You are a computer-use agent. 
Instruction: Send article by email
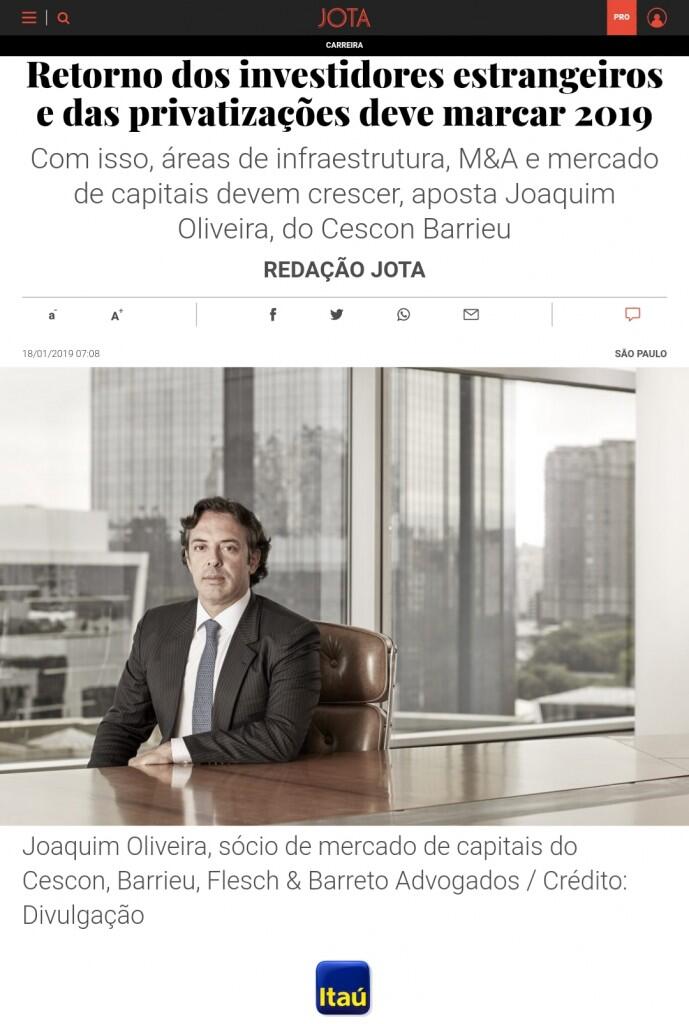471,314
